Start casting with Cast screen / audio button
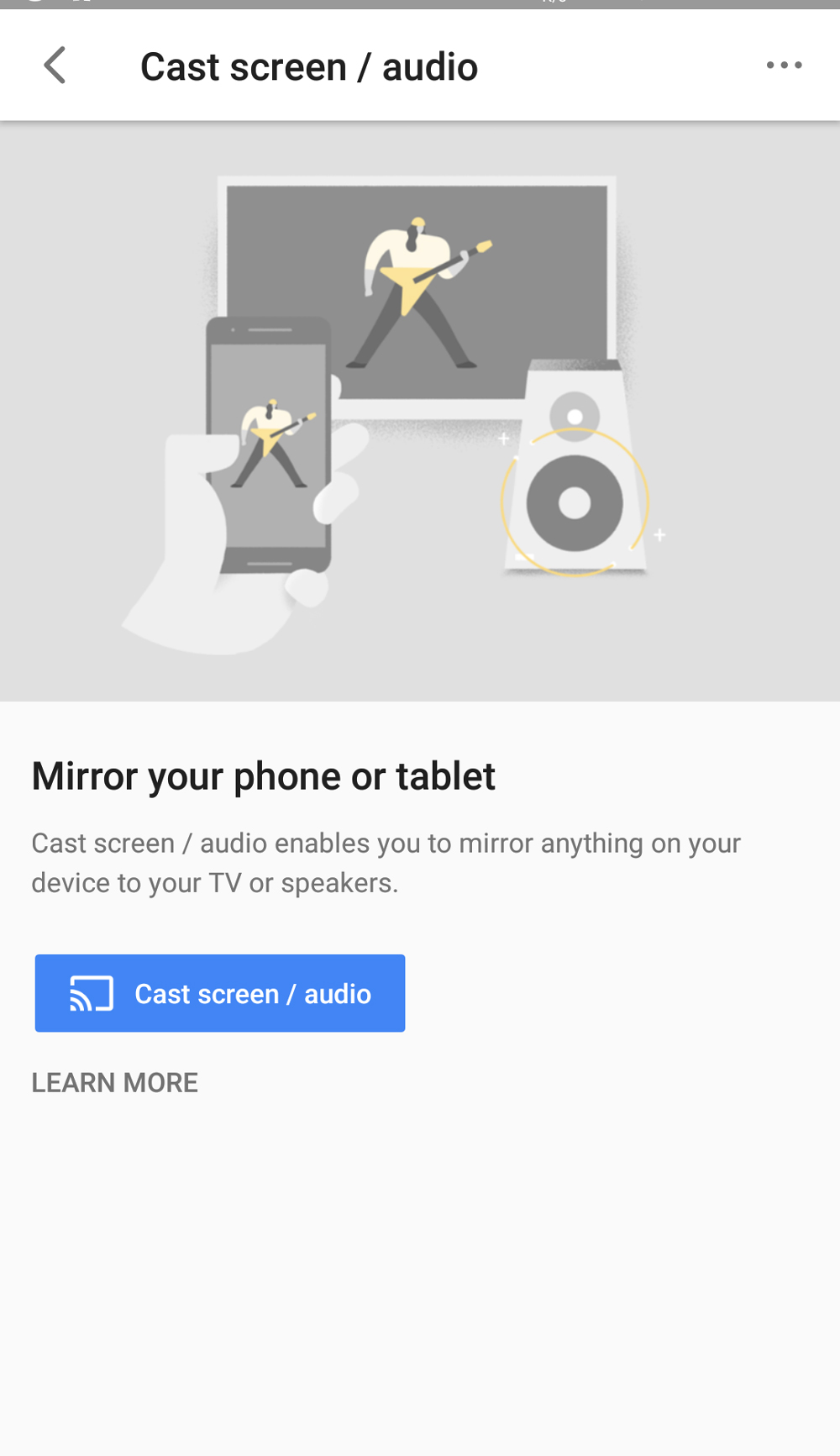Image resolution: width=840 pixels, height=1456 pixels. (220, 993)
